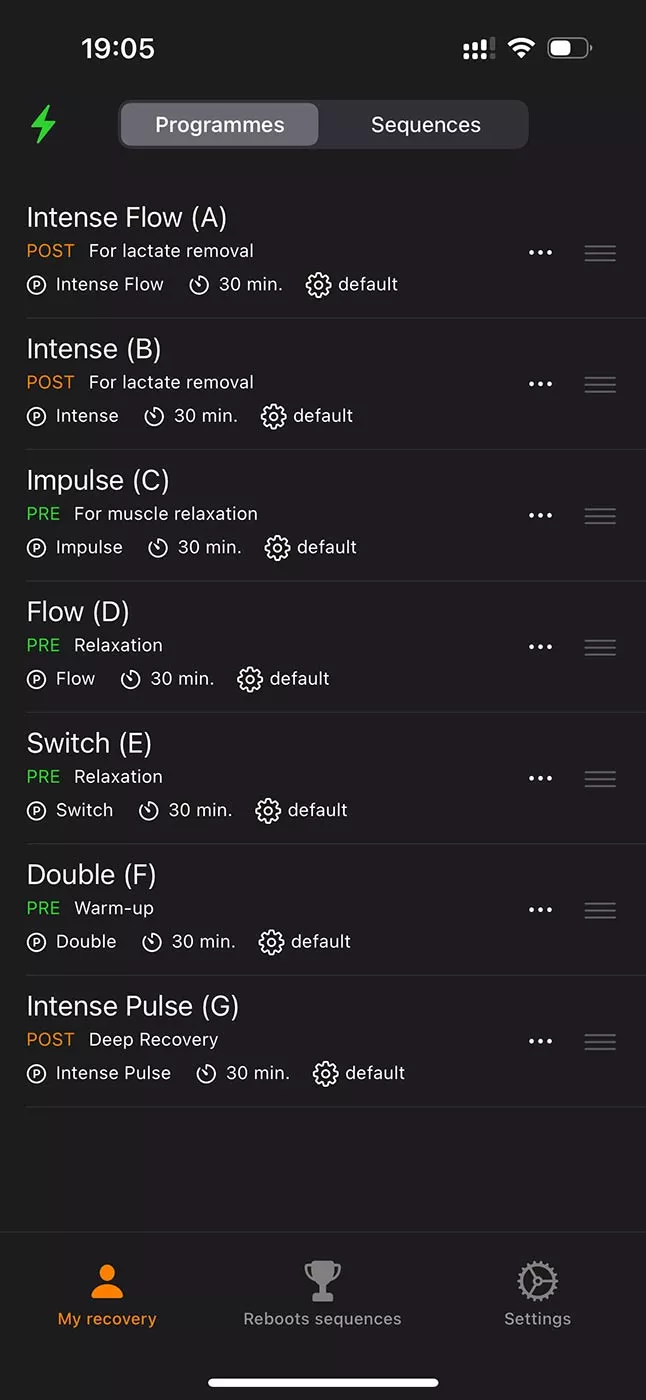646x1400 pixels.
Task: Open more options for Flow (D)
Action: pos(541,647)
